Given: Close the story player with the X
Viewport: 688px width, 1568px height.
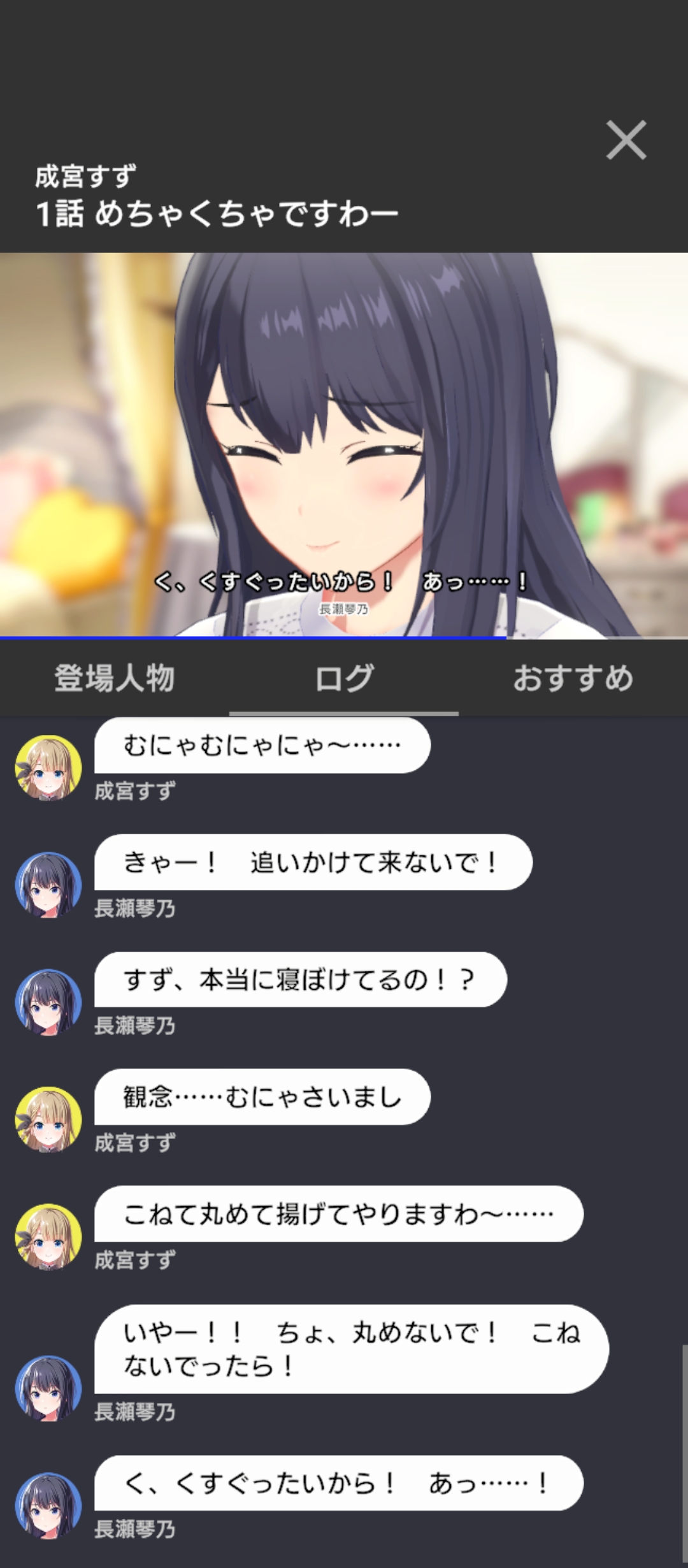Looking at the screenshot, I should coord(626,140).
